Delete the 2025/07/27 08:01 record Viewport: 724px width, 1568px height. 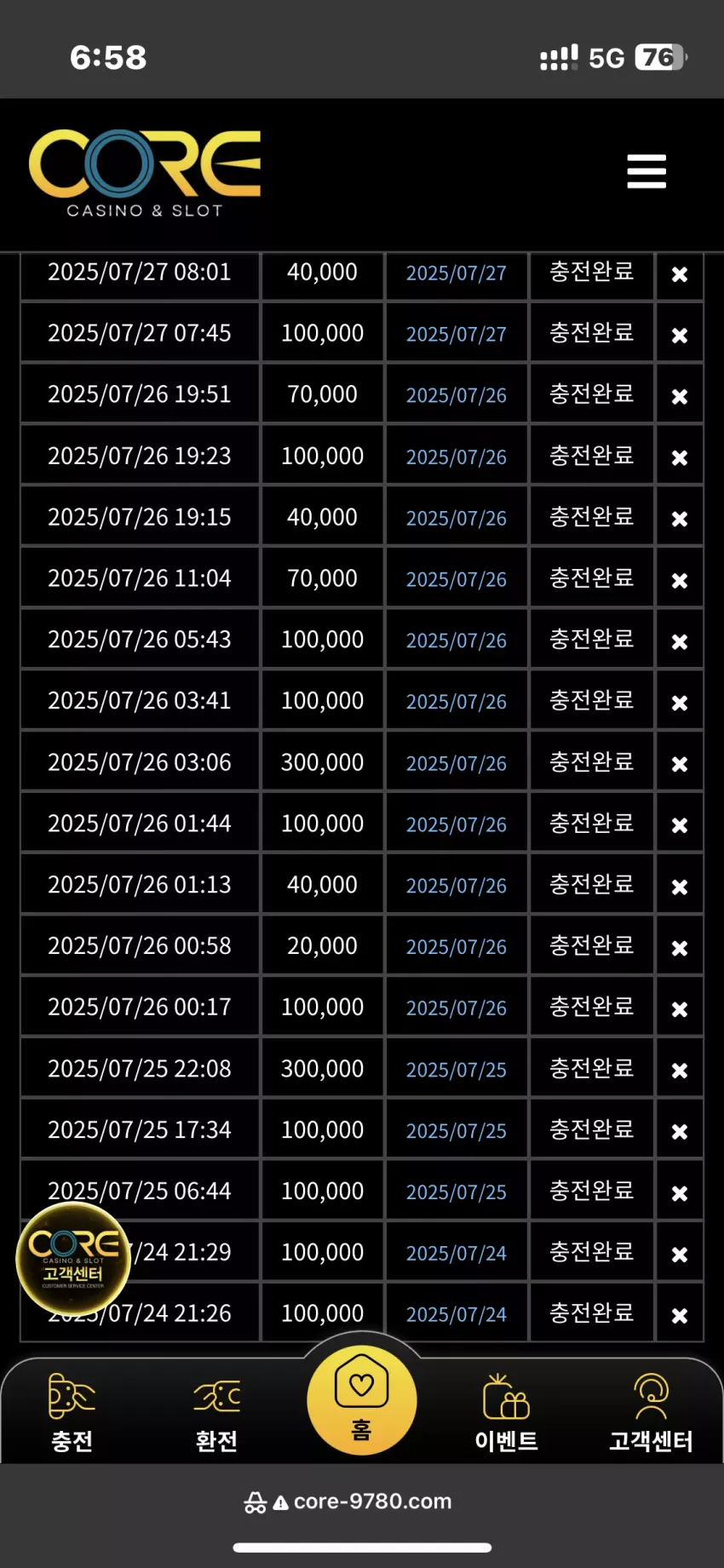tap(680, 274)
